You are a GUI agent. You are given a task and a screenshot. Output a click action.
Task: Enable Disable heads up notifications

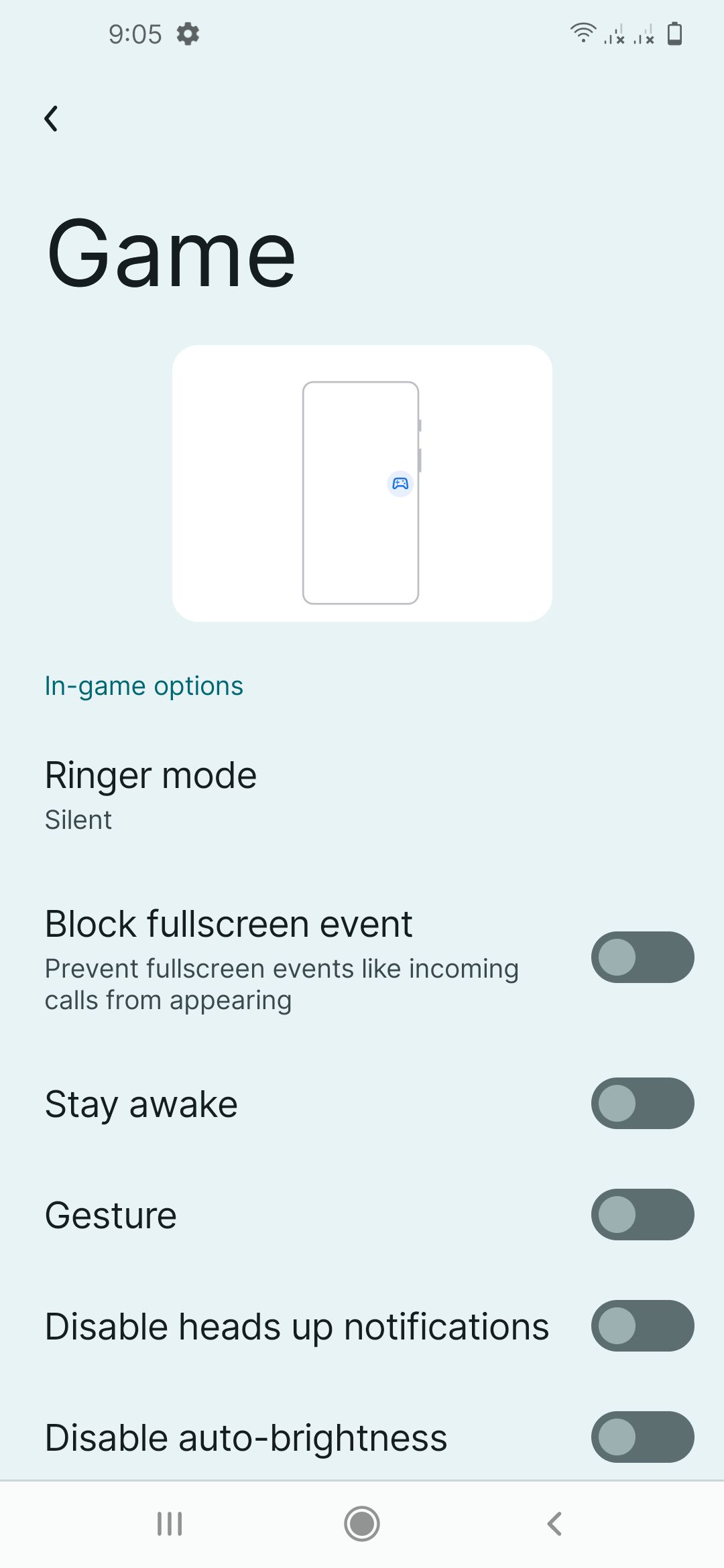click(x=642, y=1325)
